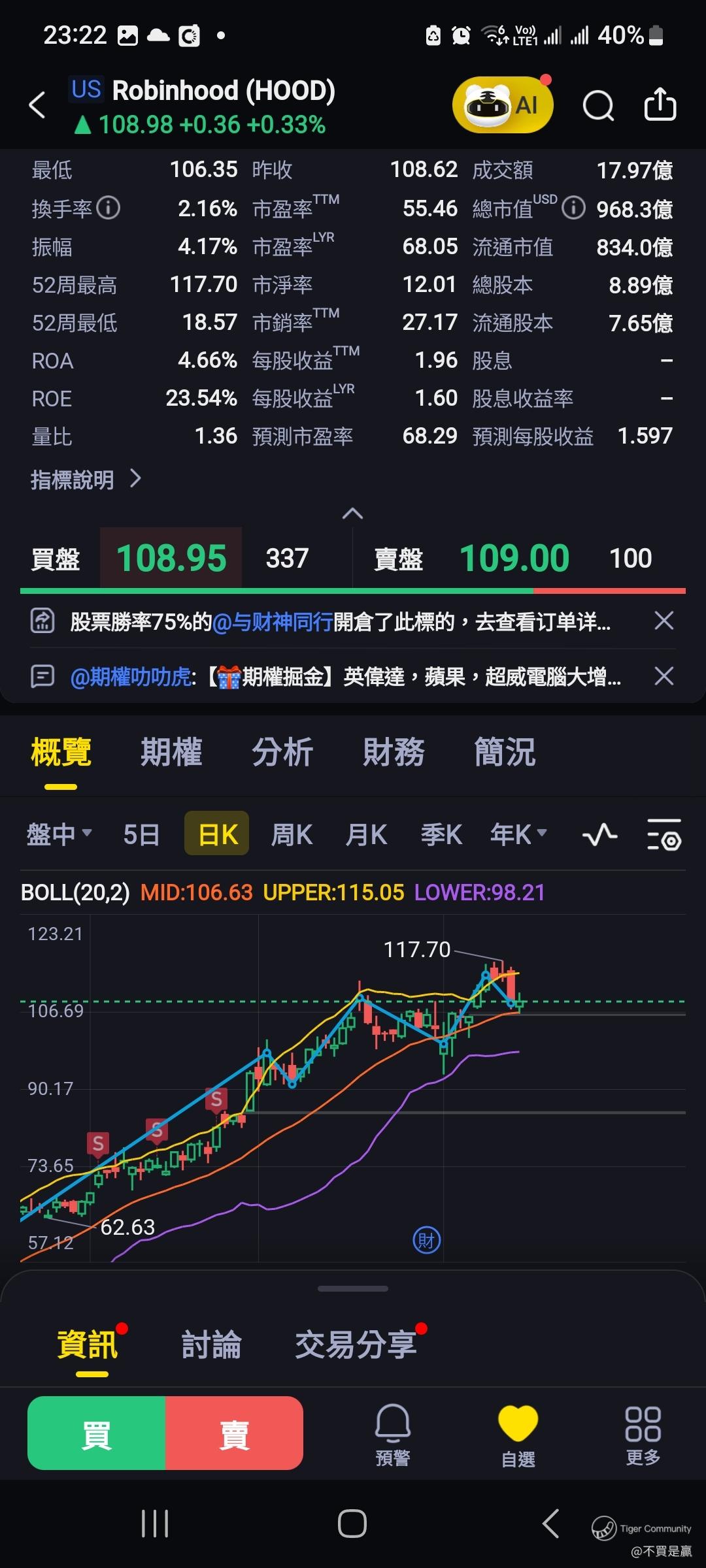This screenshot has width=706, height=1568.
Task: Open the AI assistant button
Action: [502, 105]
